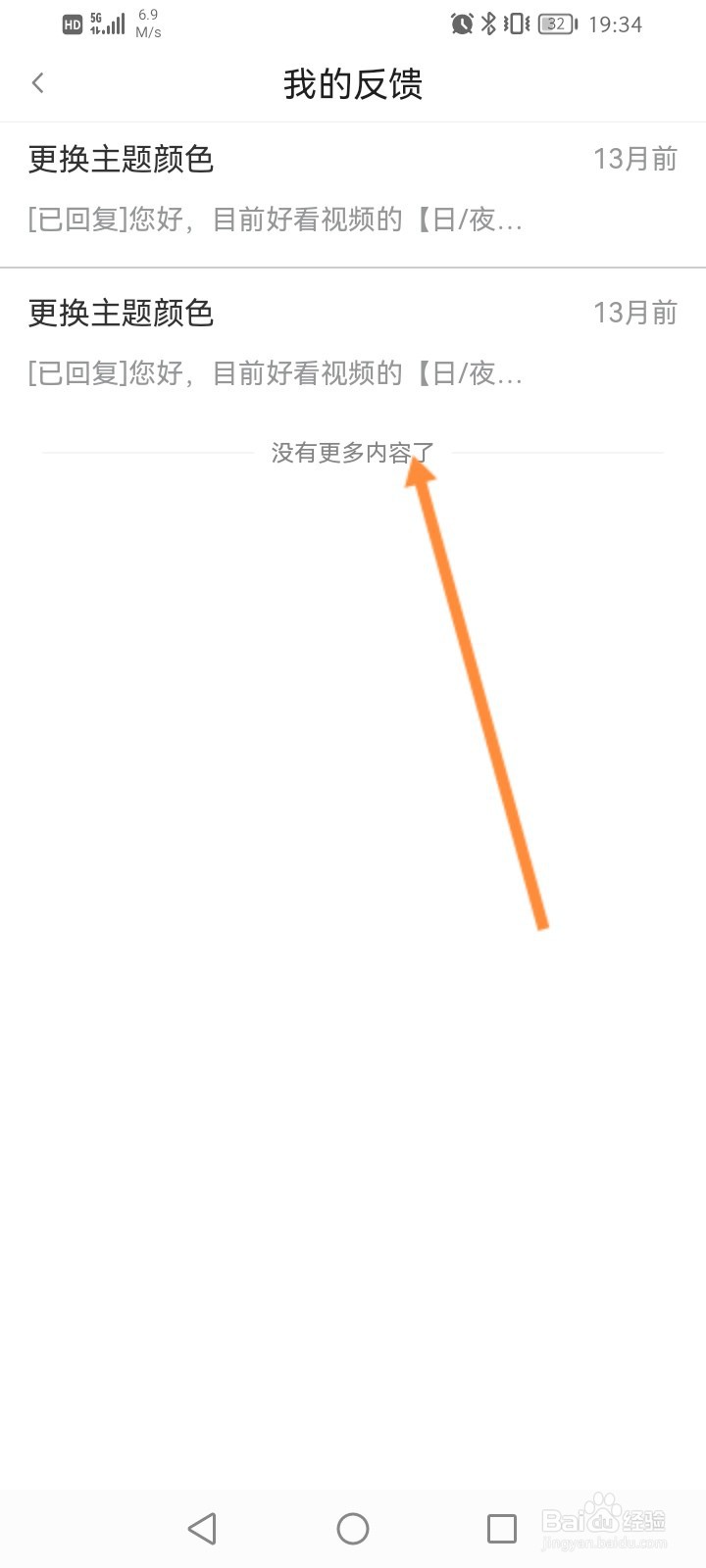706x1568 pixels.
Task: Tap the 13月前 timestamp on the first feedback
Action: (x=635, y=158)
